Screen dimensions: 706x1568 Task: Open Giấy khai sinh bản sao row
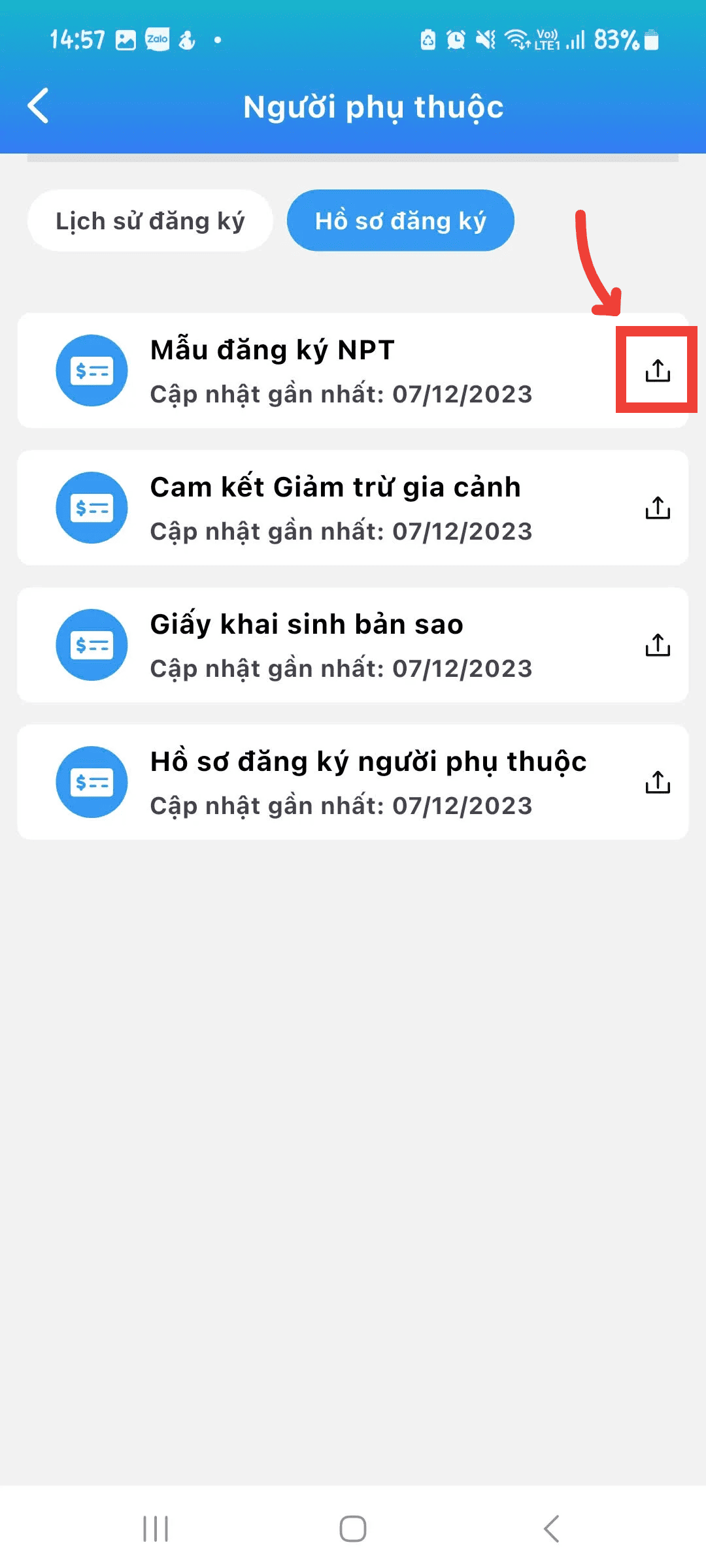[327, 645]
